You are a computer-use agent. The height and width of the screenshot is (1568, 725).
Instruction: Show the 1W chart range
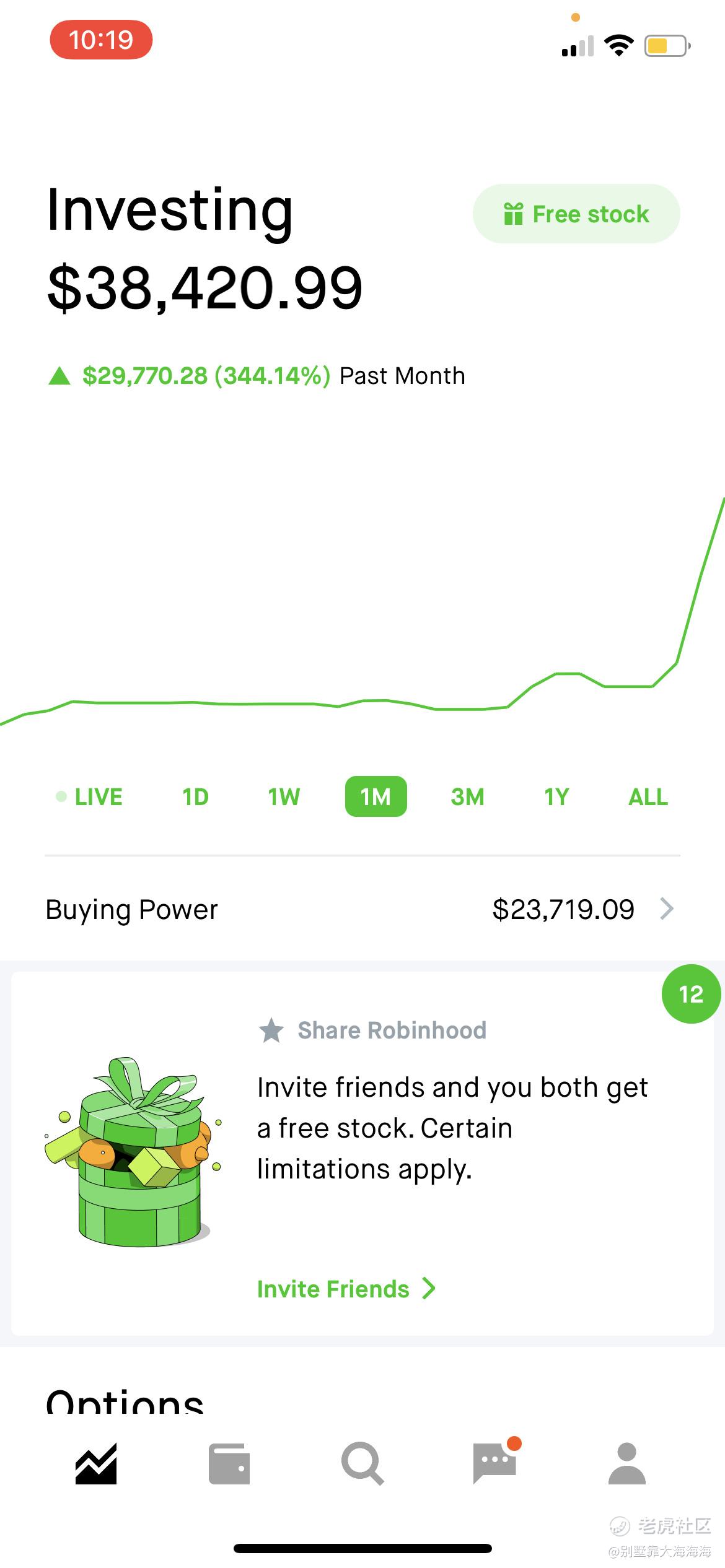tap(284, 796)
